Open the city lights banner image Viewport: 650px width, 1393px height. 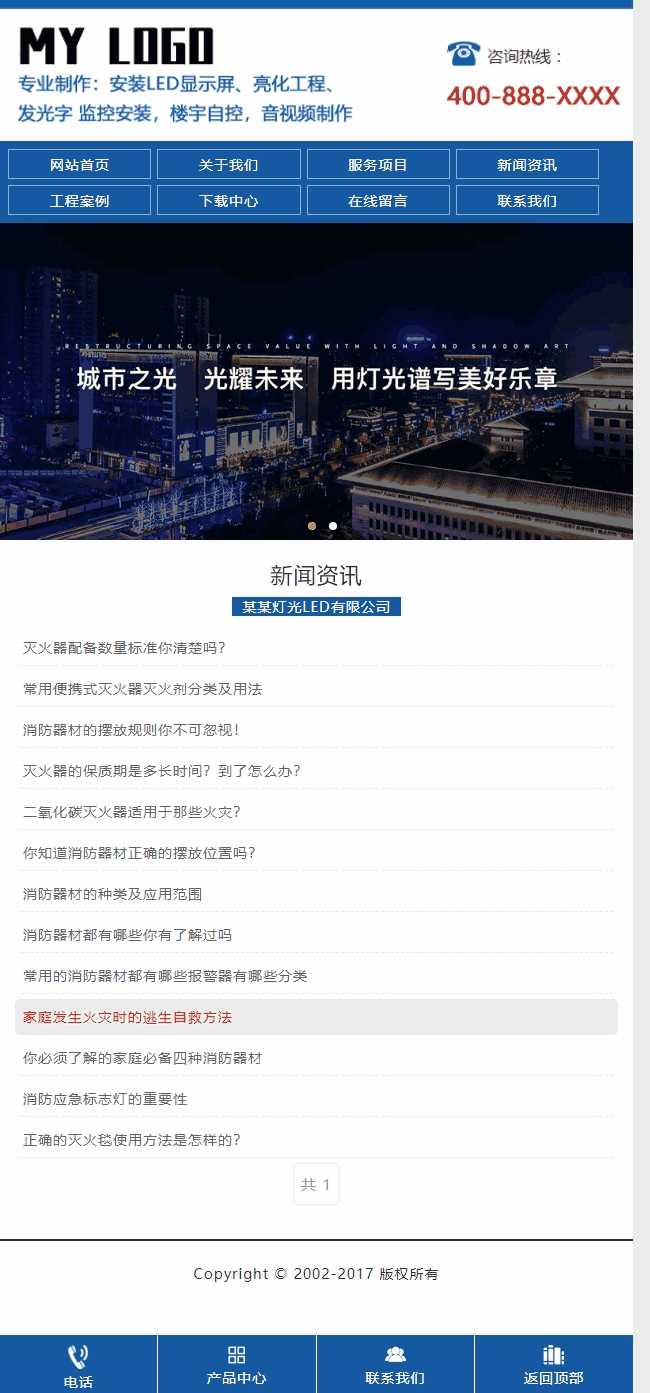(316, 381)
